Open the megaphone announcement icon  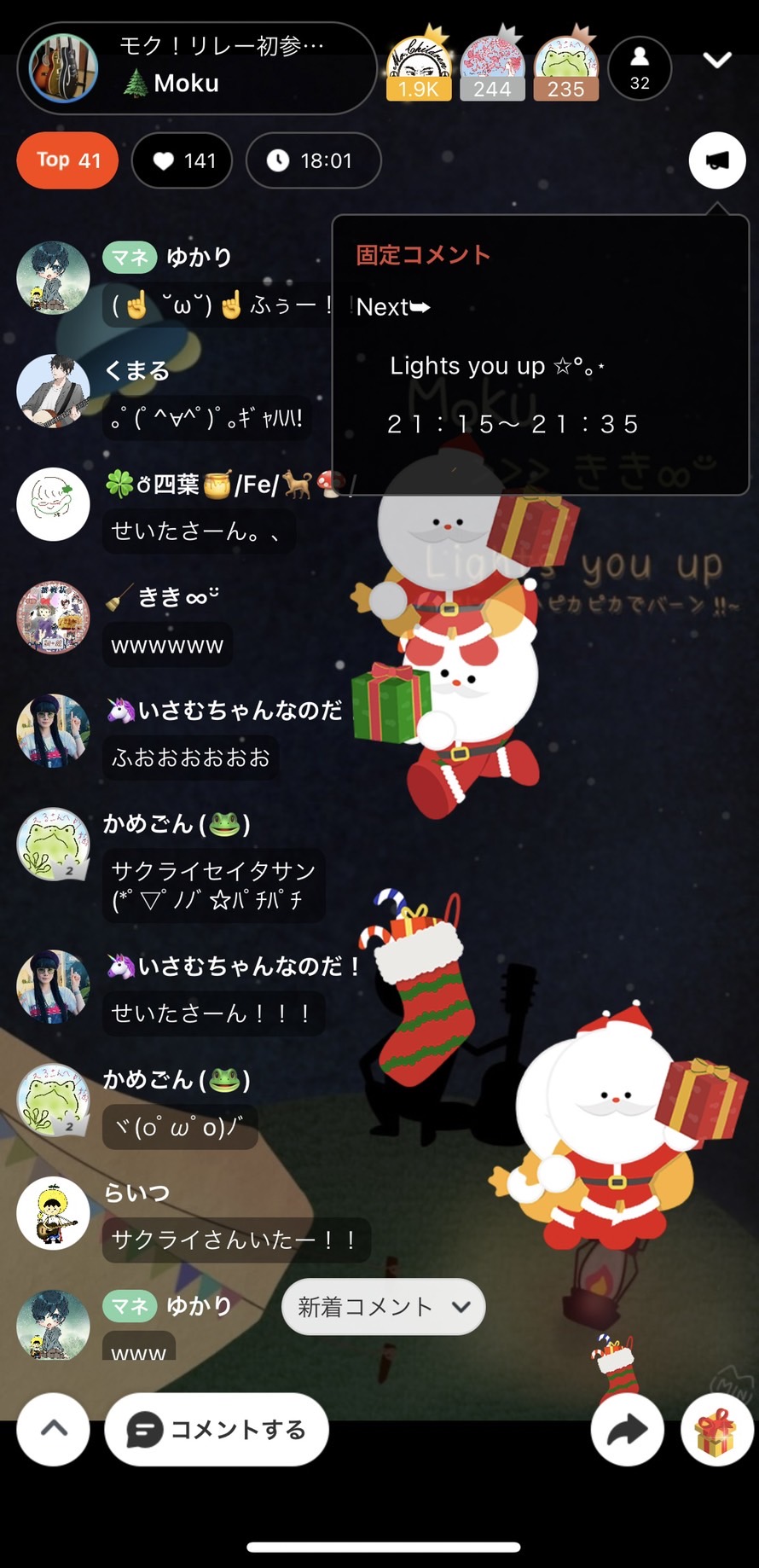(x=716, y=160)
